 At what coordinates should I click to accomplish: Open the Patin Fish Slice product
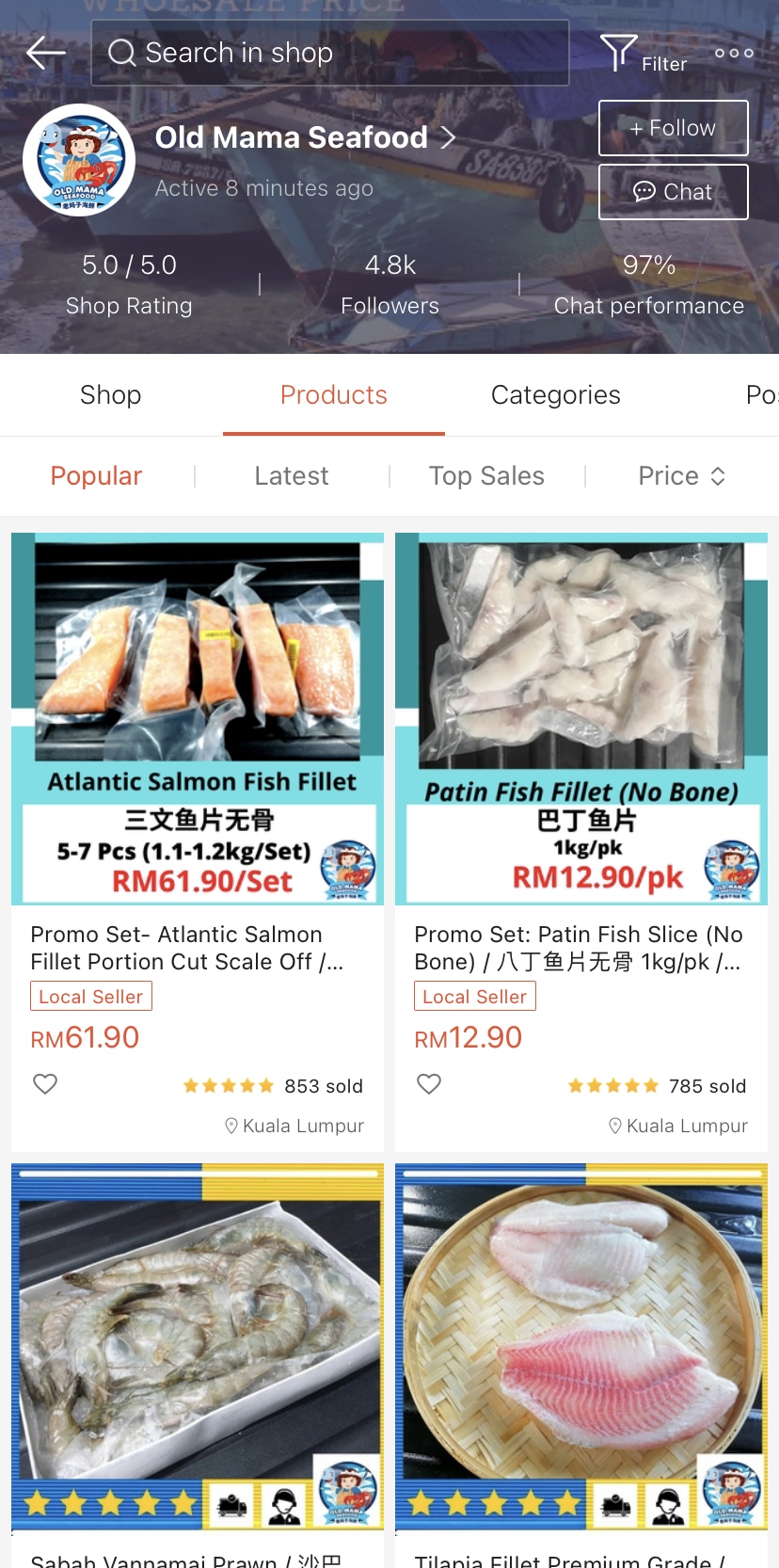[x=581, y=719]
